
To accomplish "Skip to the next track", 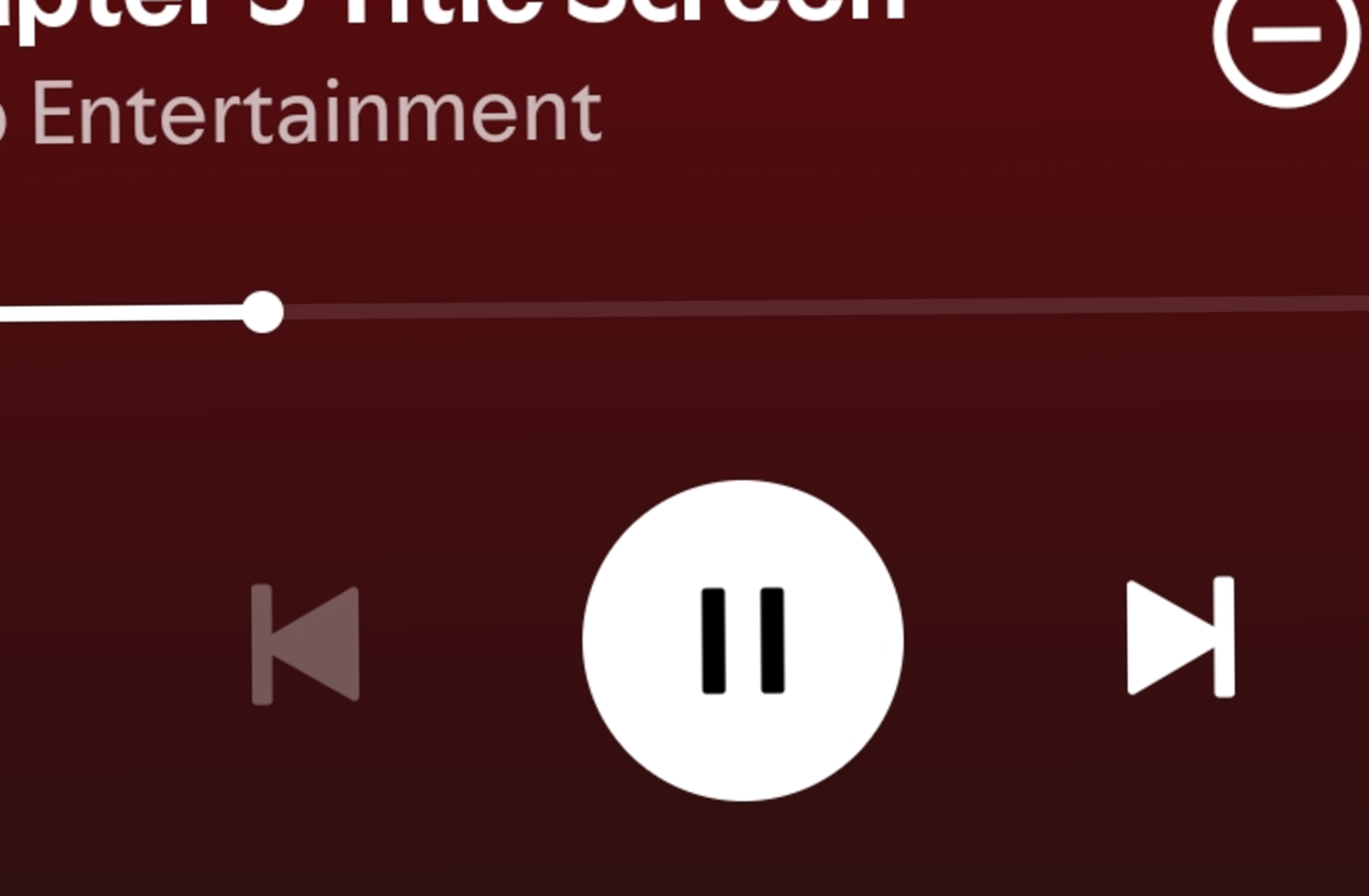I will 1180,637.
